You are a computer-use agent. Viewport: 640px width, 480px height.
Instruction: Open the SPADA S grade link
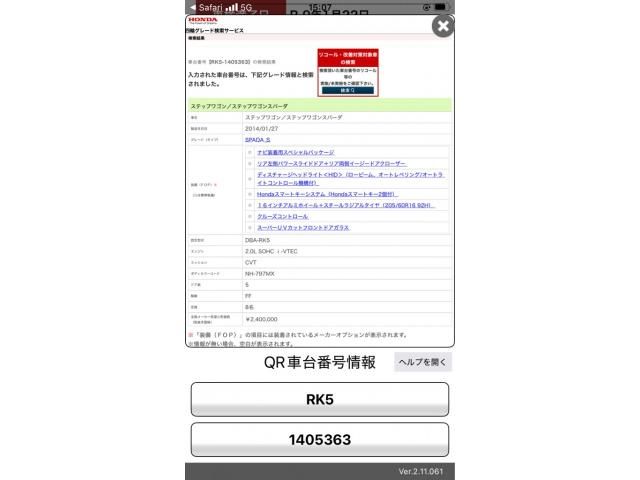[257, 141]
